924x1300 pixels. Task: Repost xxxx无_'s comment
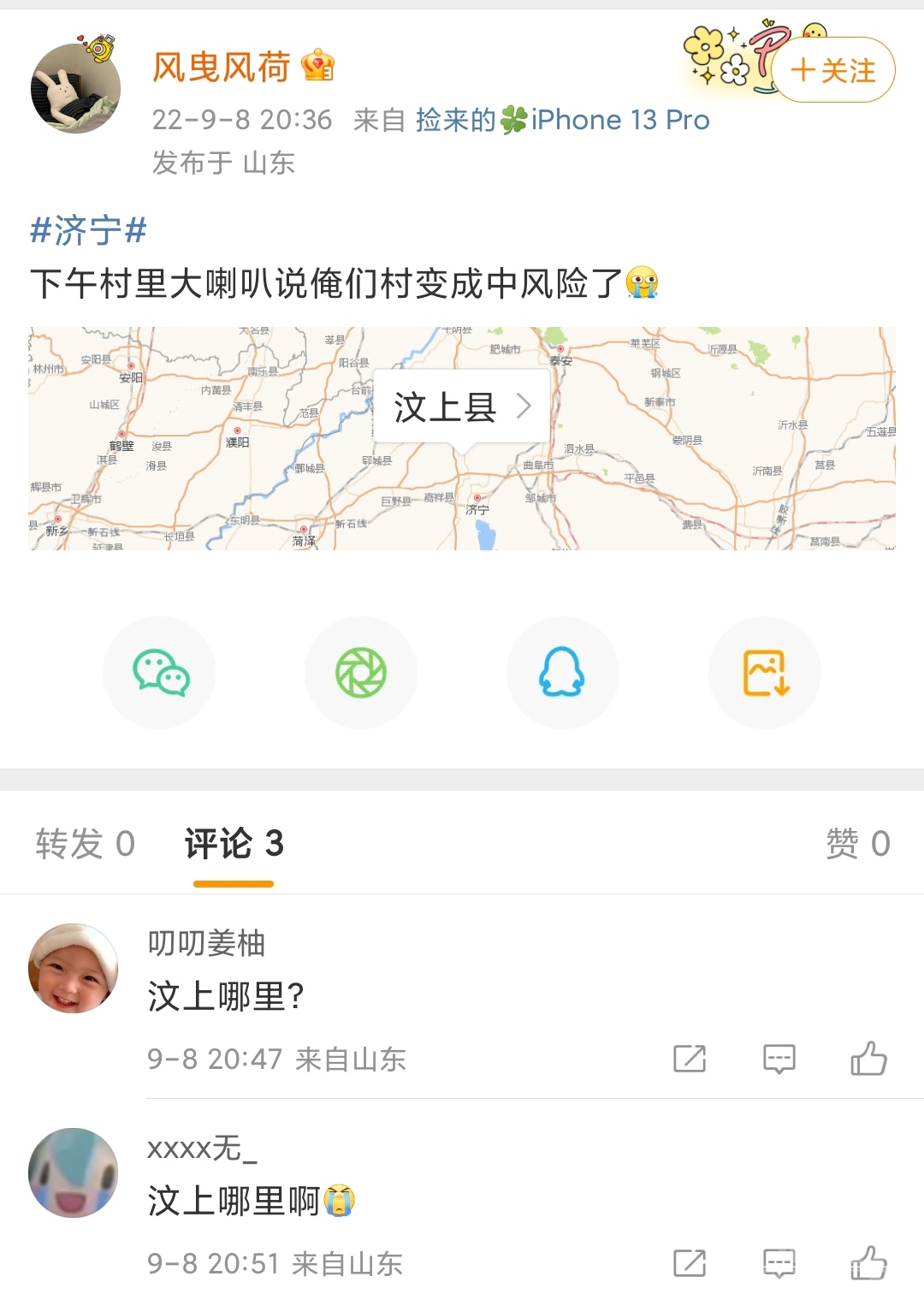tap(690, 1262)
